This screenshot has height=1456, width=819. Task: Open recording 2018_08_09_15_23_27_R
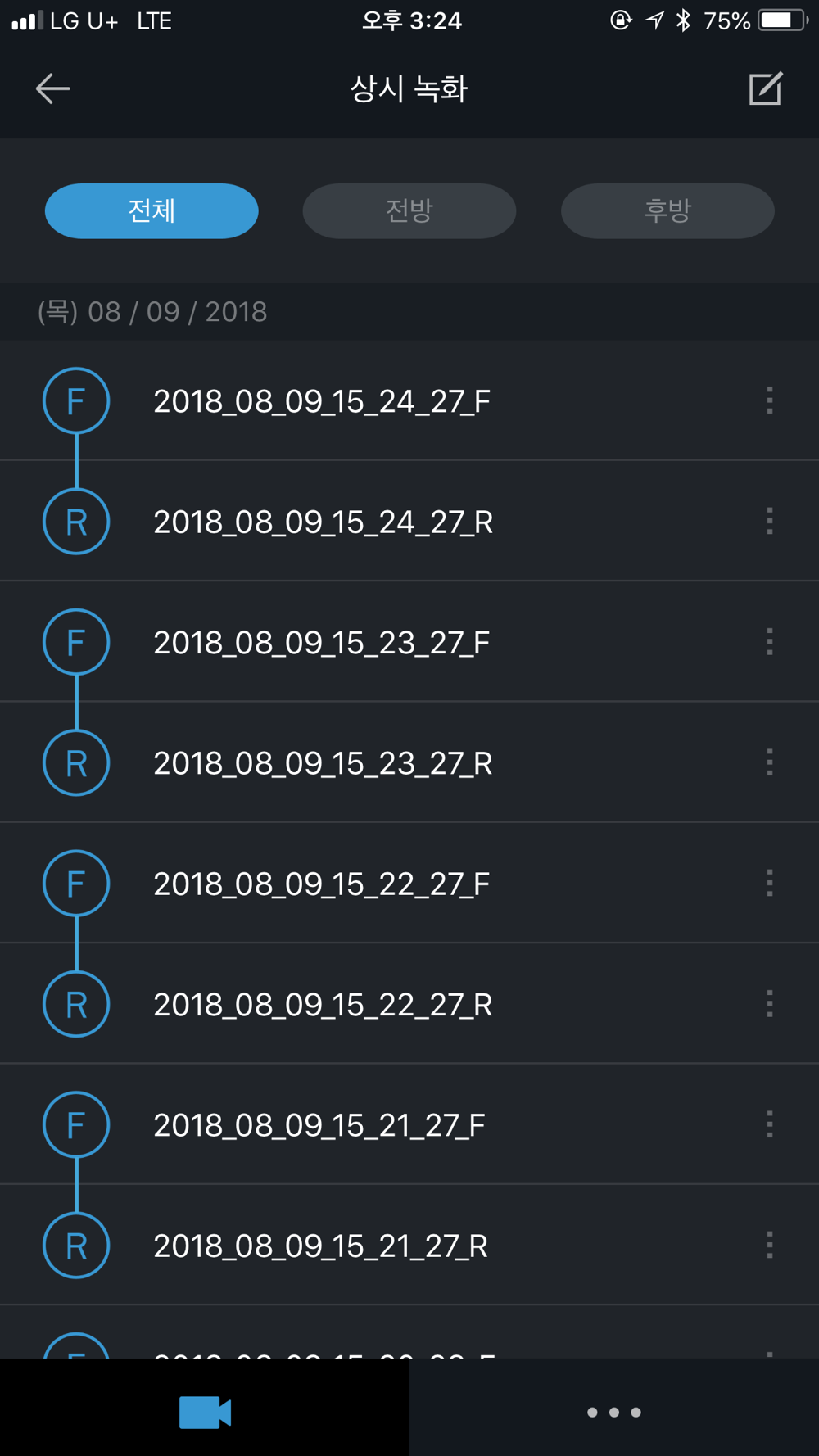(409, 762)
